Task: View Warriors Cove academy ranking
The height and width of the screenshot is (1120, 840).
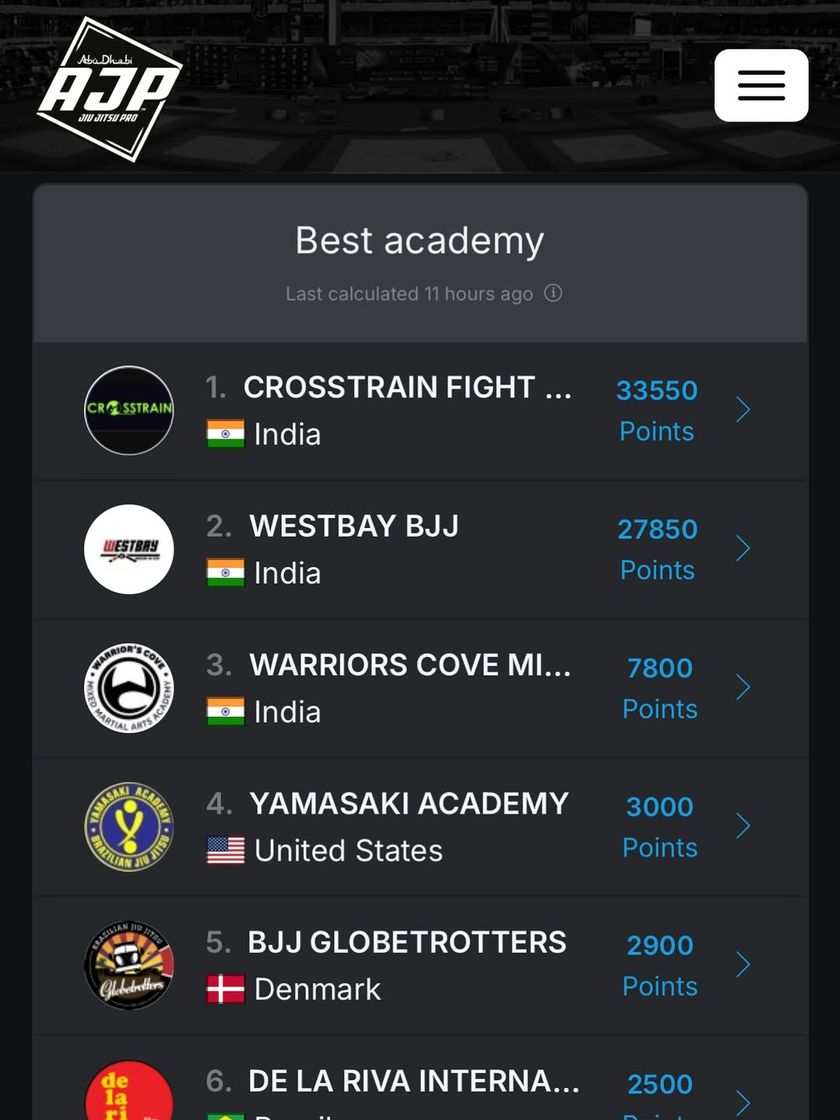Action: click(x=420, y=688)
